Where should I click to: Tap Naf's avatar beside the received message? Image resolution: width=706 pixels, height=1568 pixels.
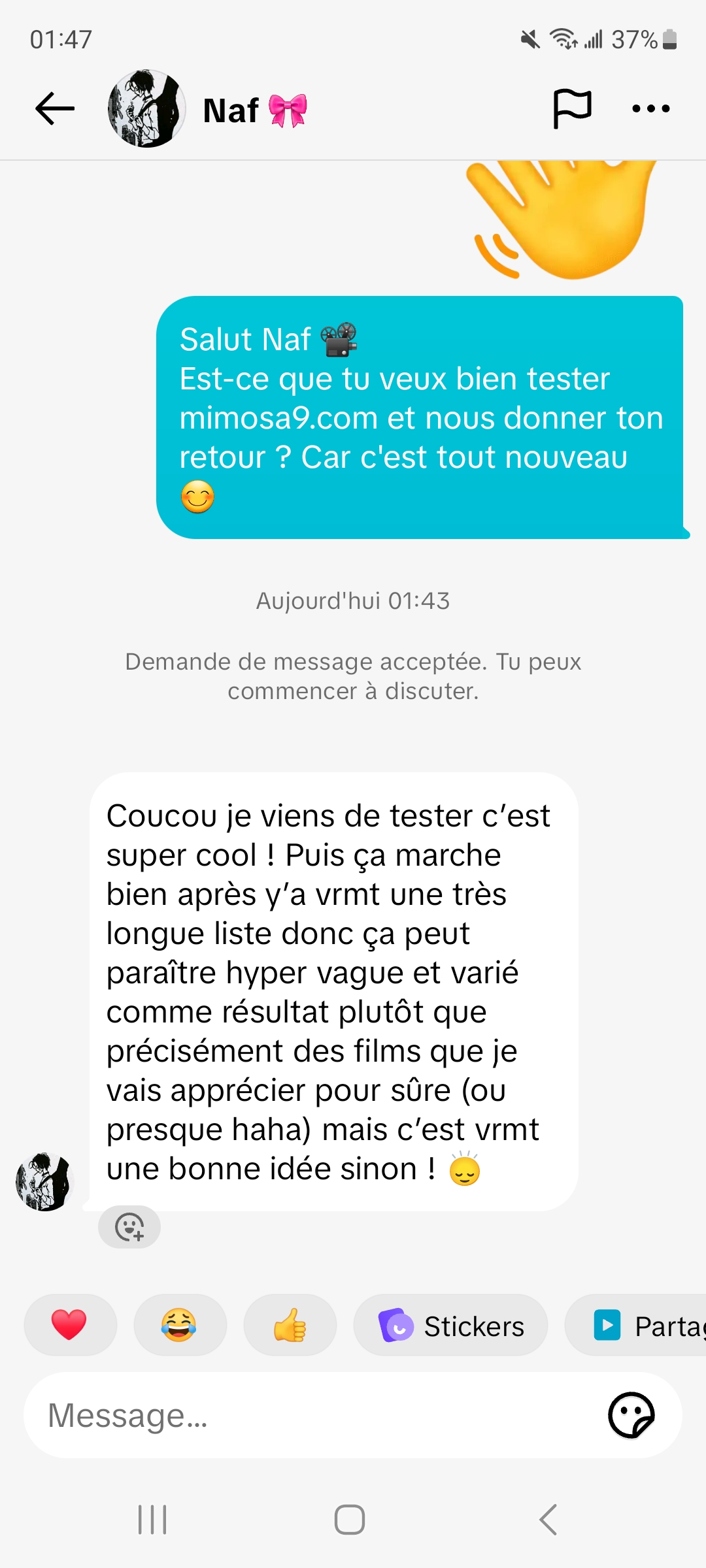(44, 1181)
